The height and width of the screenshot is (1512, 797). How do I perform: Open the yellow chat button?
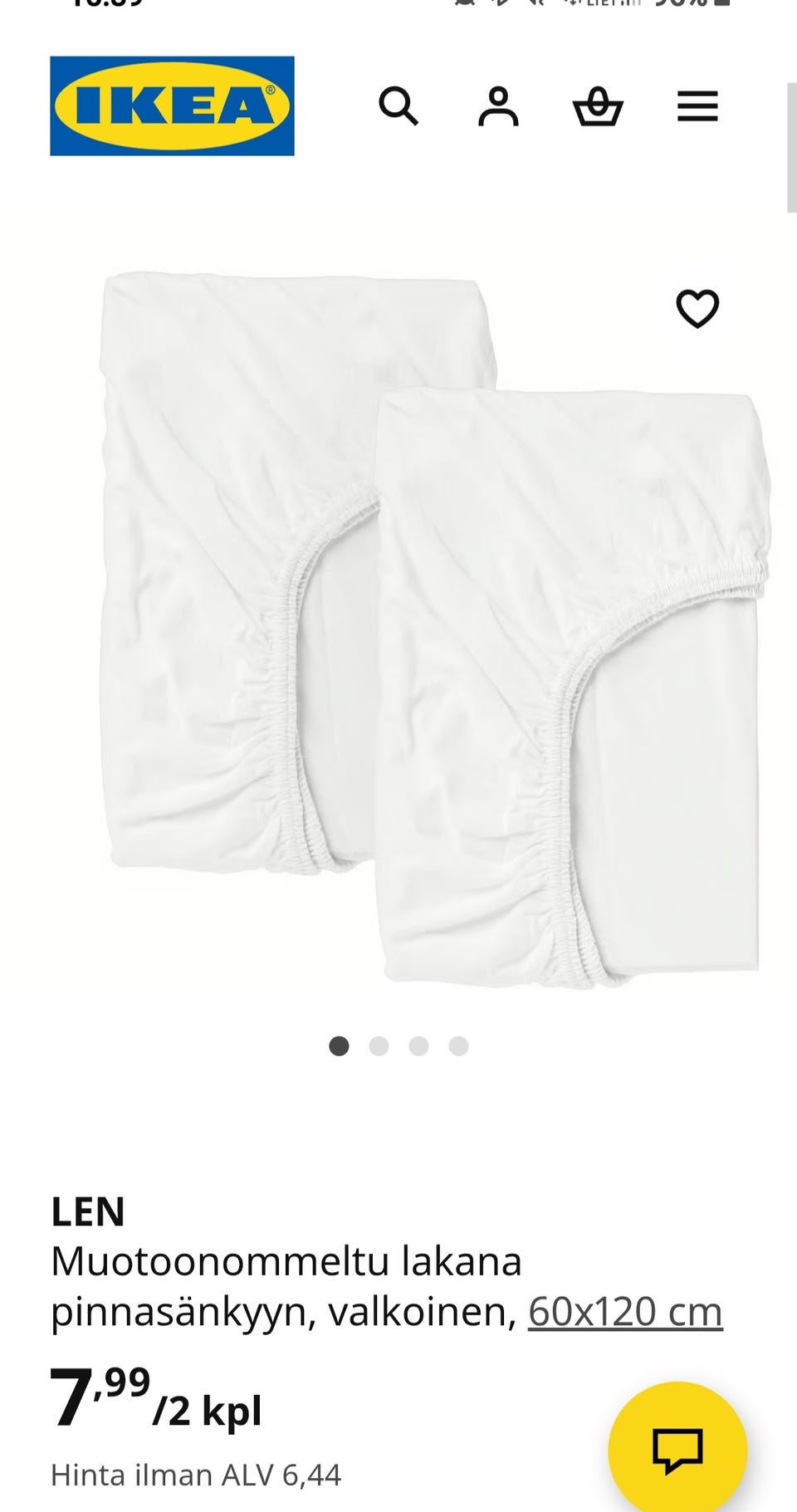tap(677, 1449)
